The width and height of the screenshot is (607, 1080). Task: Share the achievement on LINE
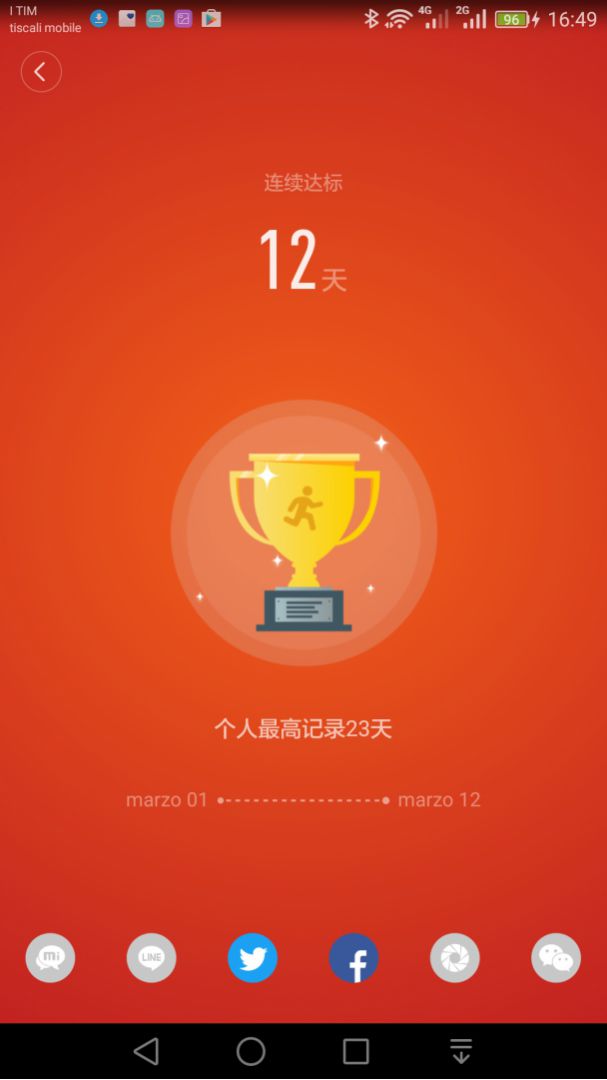(x=151, y=958)
